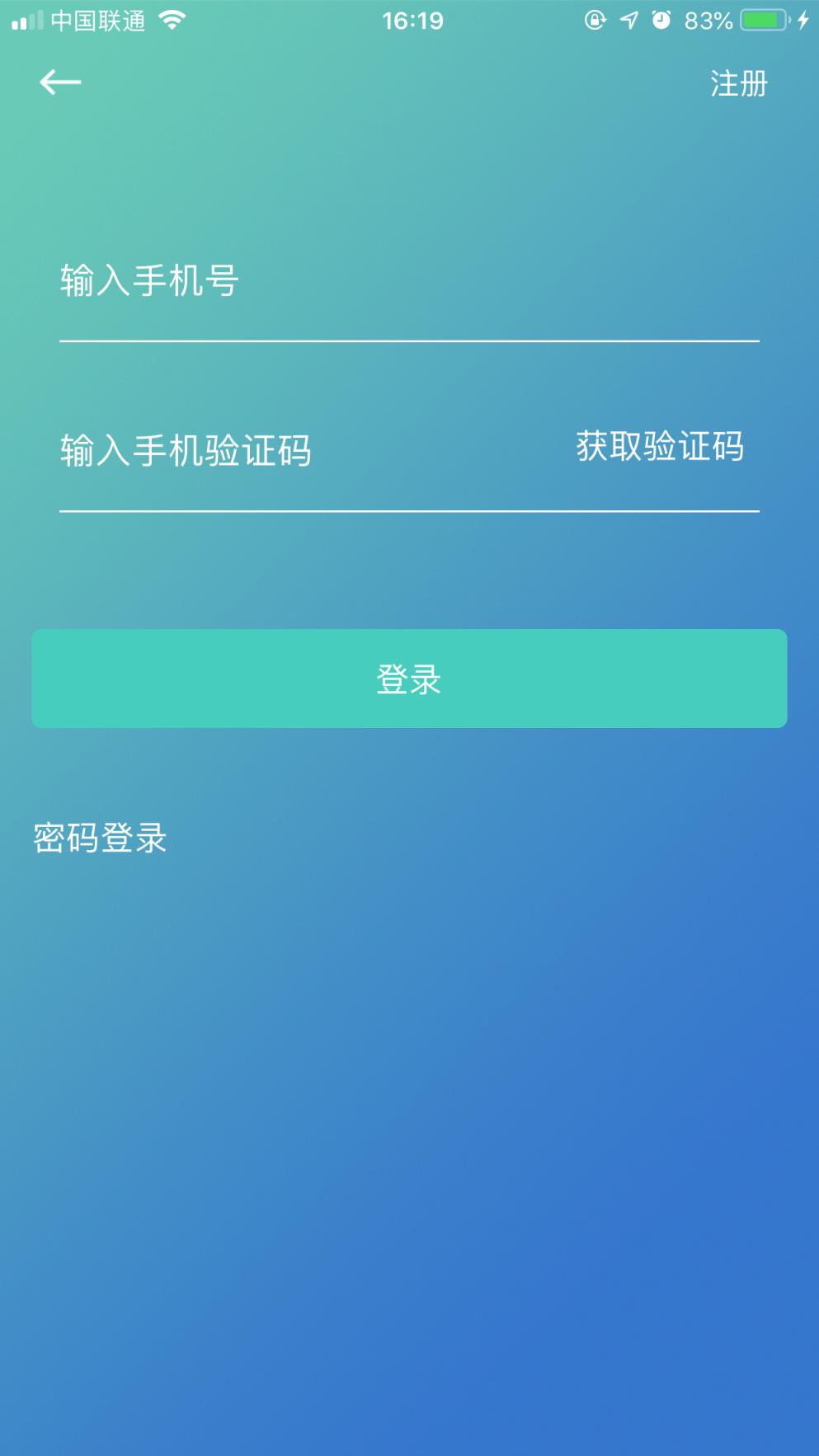Screen dimensions: 819x1456
Task: Click the battery indicator showing 83%
Action: coord(762,20)
